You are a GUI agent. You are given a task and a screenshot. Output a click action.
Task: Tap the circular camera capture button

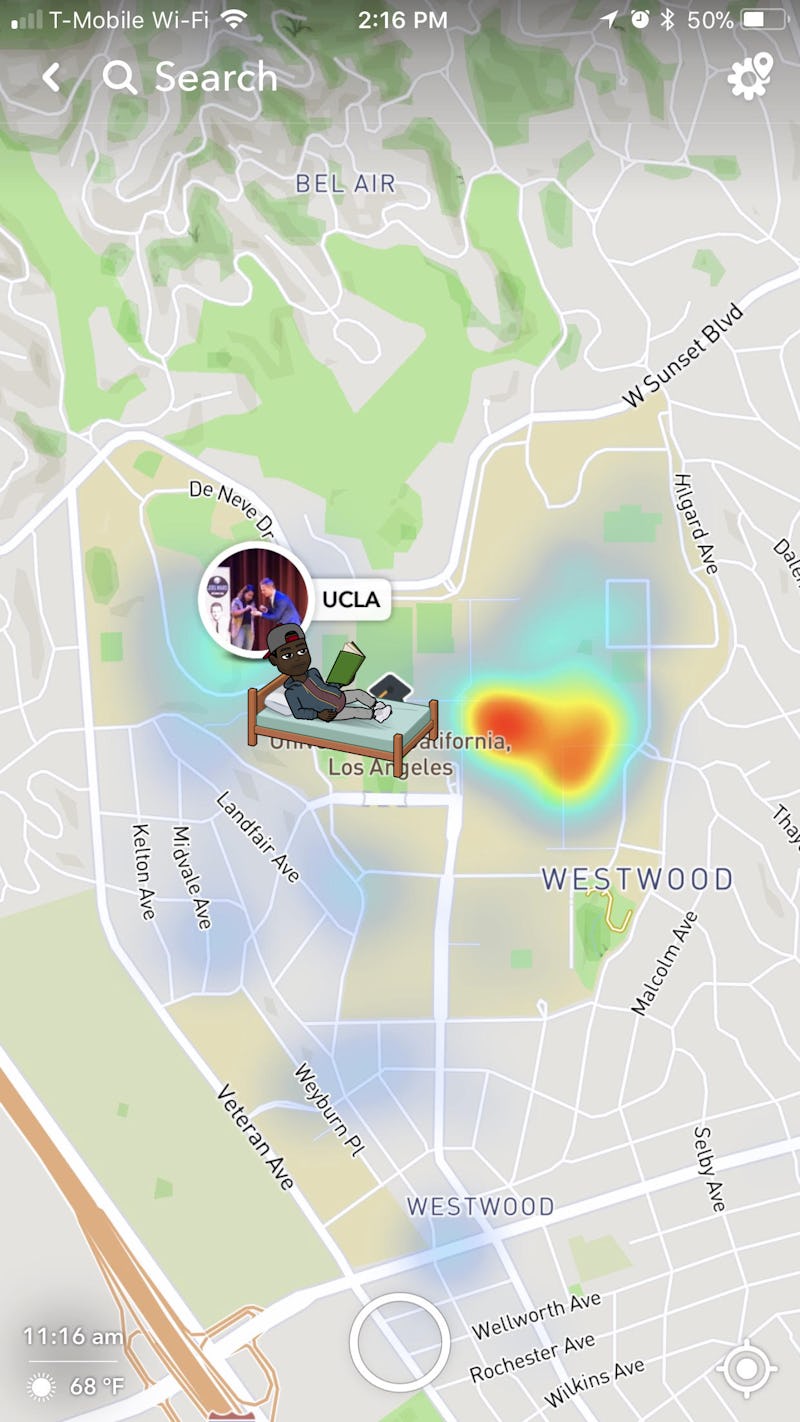(399, 1342)
